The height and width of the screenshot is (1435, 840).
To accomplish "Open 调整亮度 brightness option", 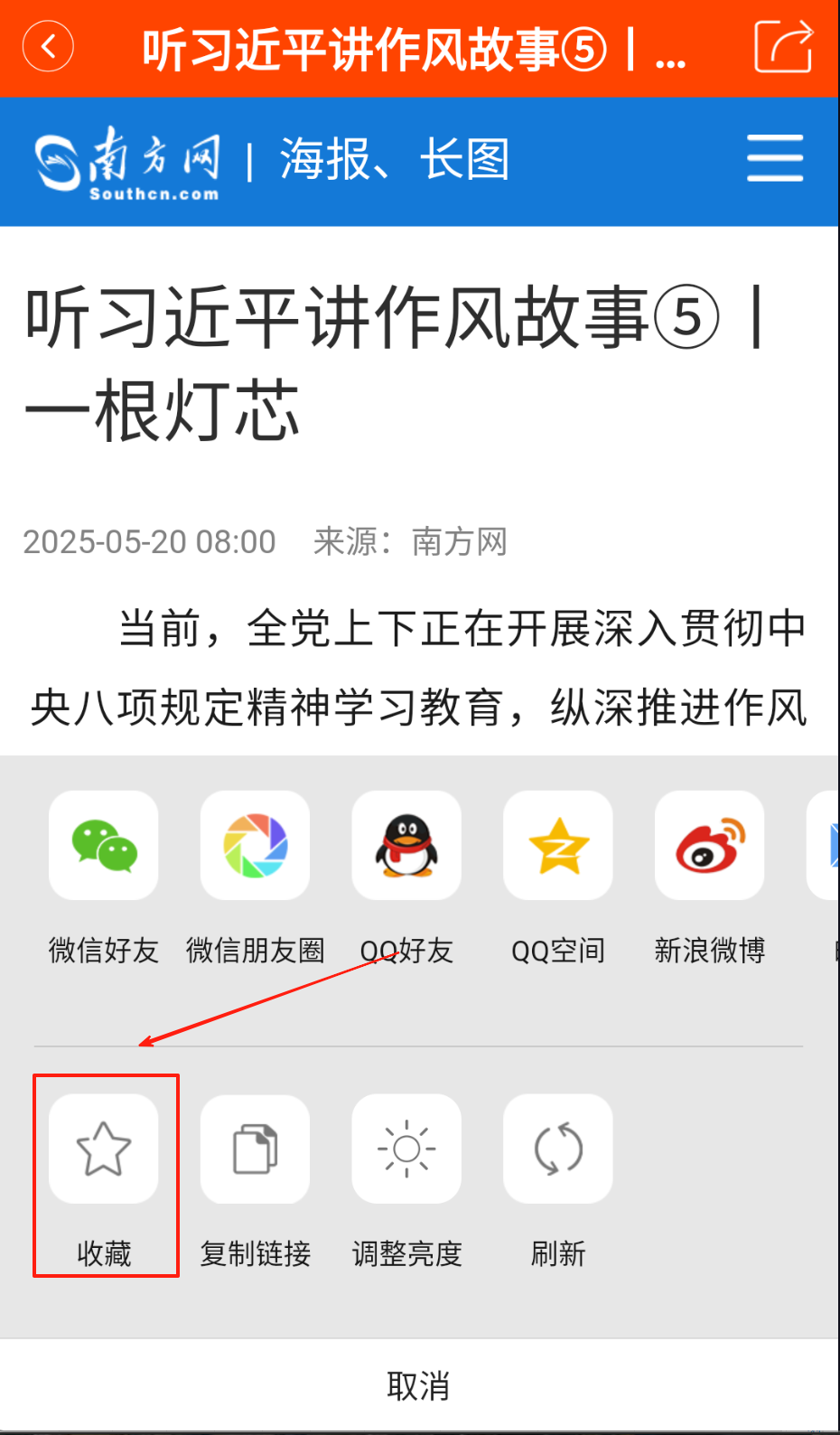I will [x=406, y=1149].
